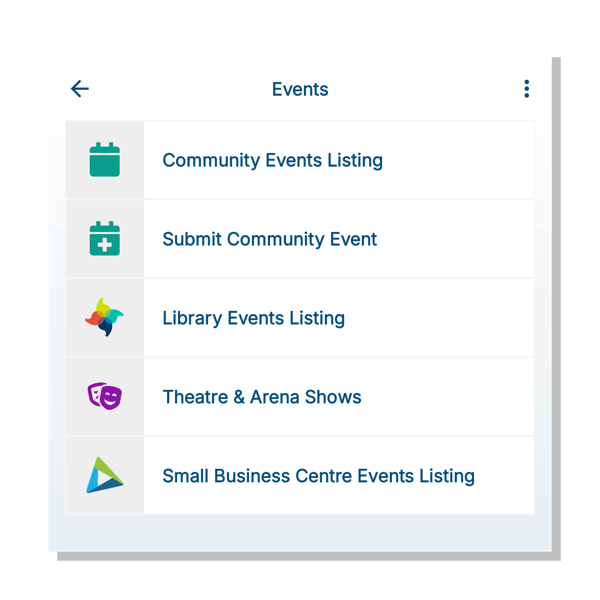View Library Events Listing
The height and width of the screenshot is (600, 600).
pos(254,318)
